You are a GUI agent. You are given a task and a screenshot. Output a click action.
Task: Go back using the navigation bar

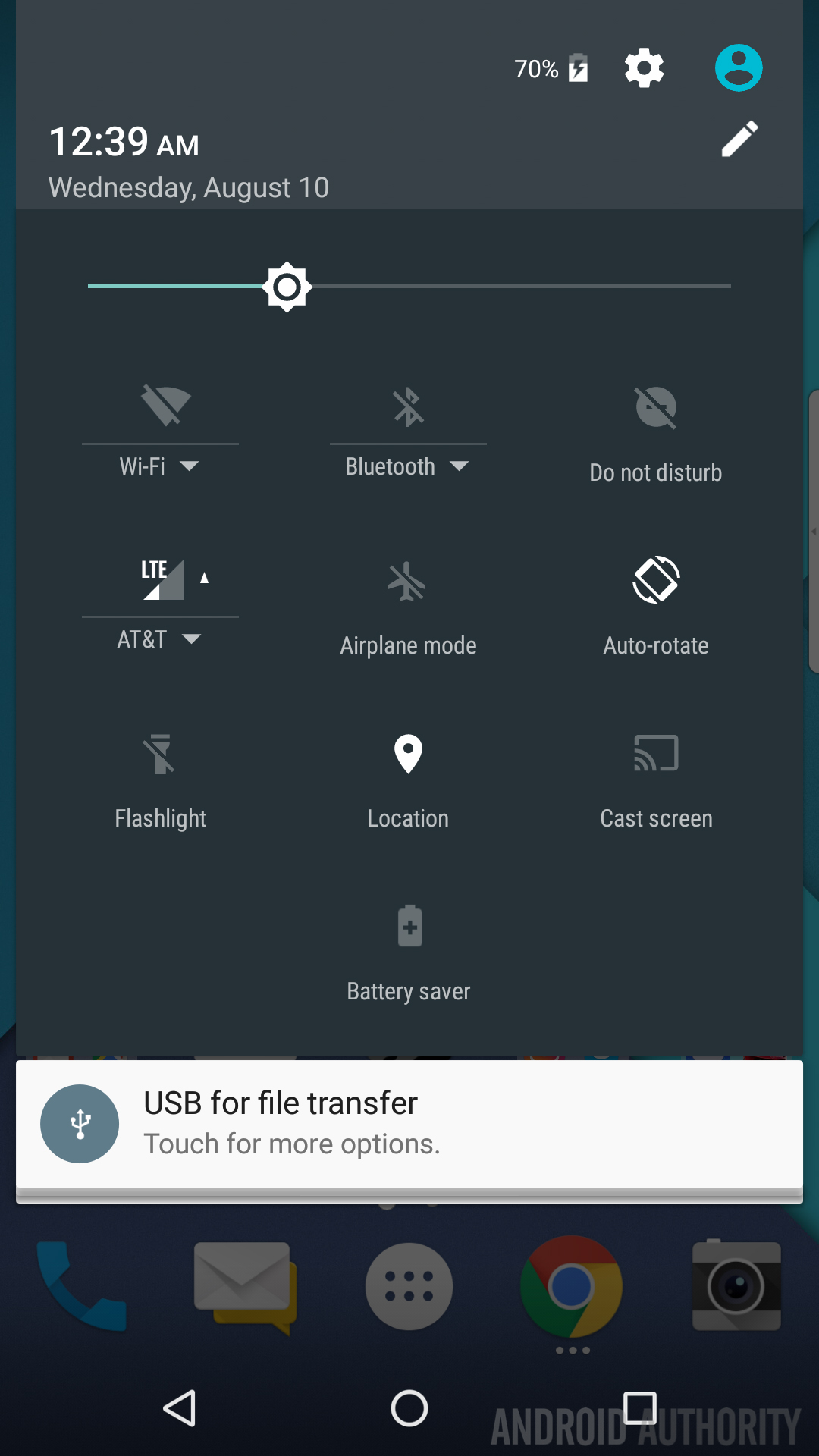coord(180,1409)
